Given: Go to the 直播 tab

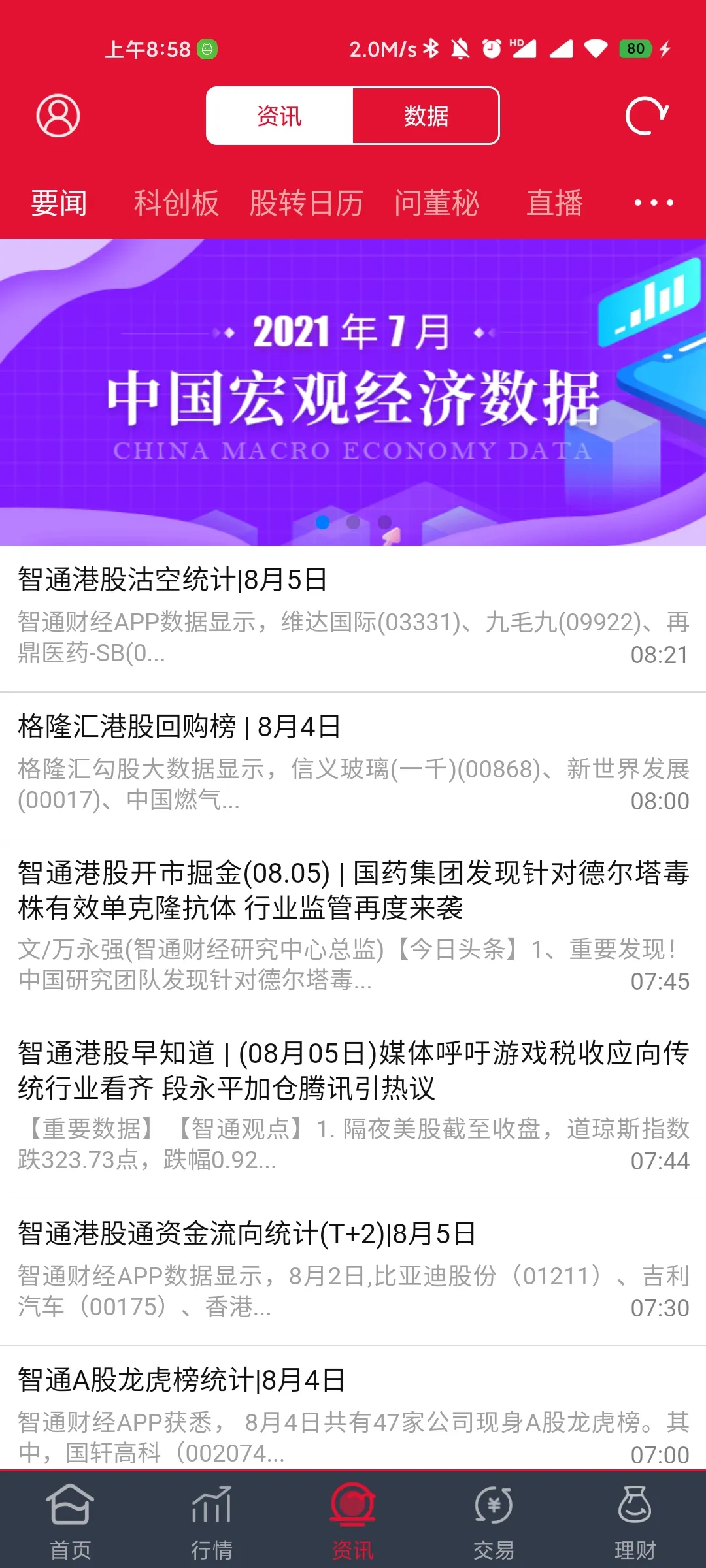Looking at the screenshot, I should (554, 203).
